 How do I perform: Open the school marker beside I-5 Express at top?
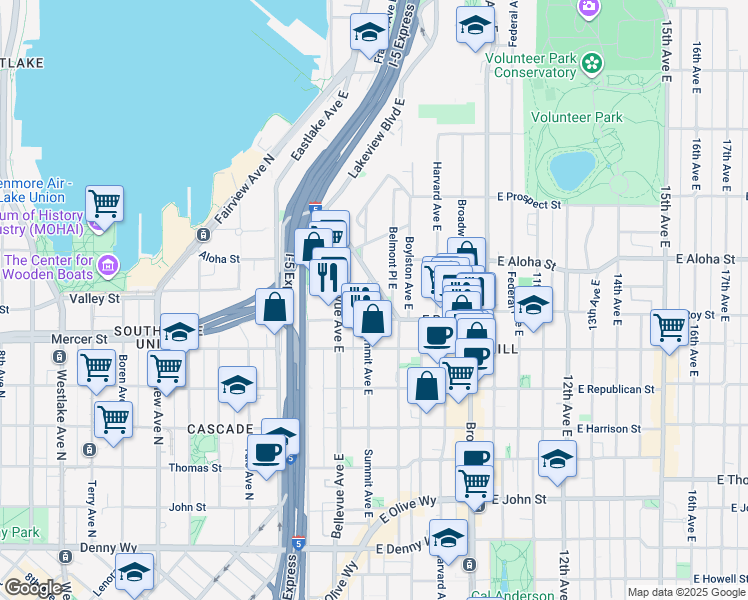(x=369, y=33)
